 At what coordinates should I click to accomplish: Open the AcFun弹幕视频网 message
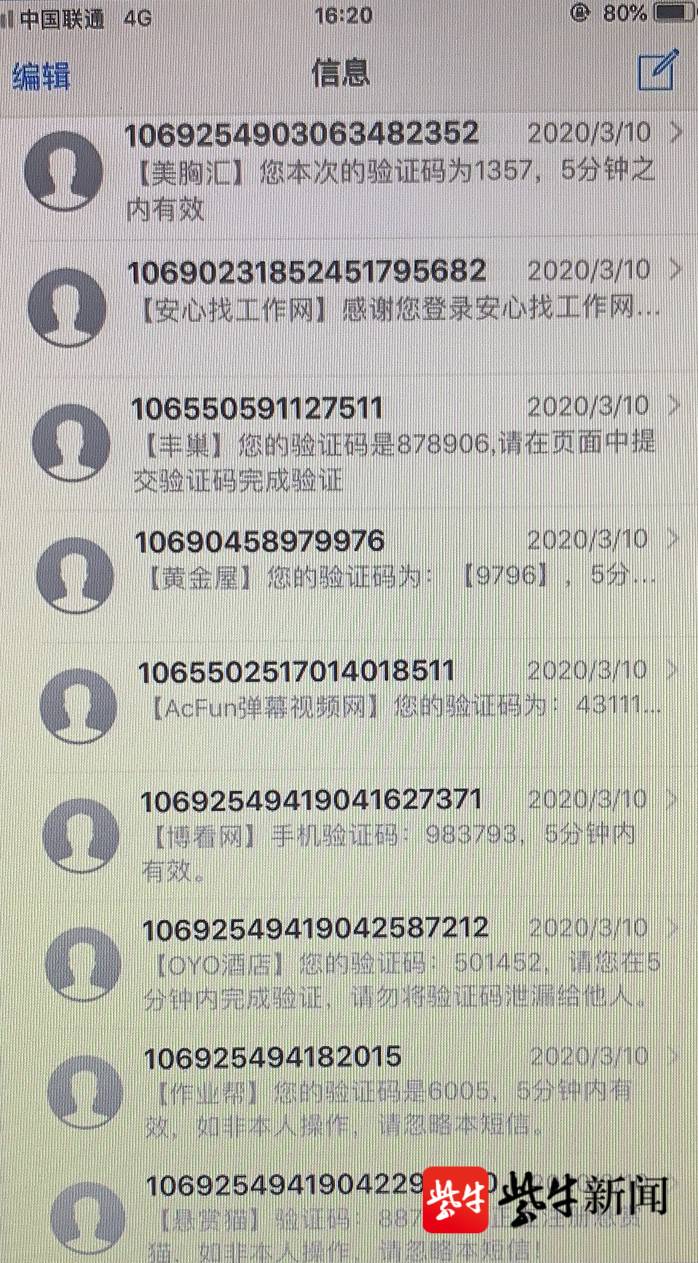pos(349,705)
